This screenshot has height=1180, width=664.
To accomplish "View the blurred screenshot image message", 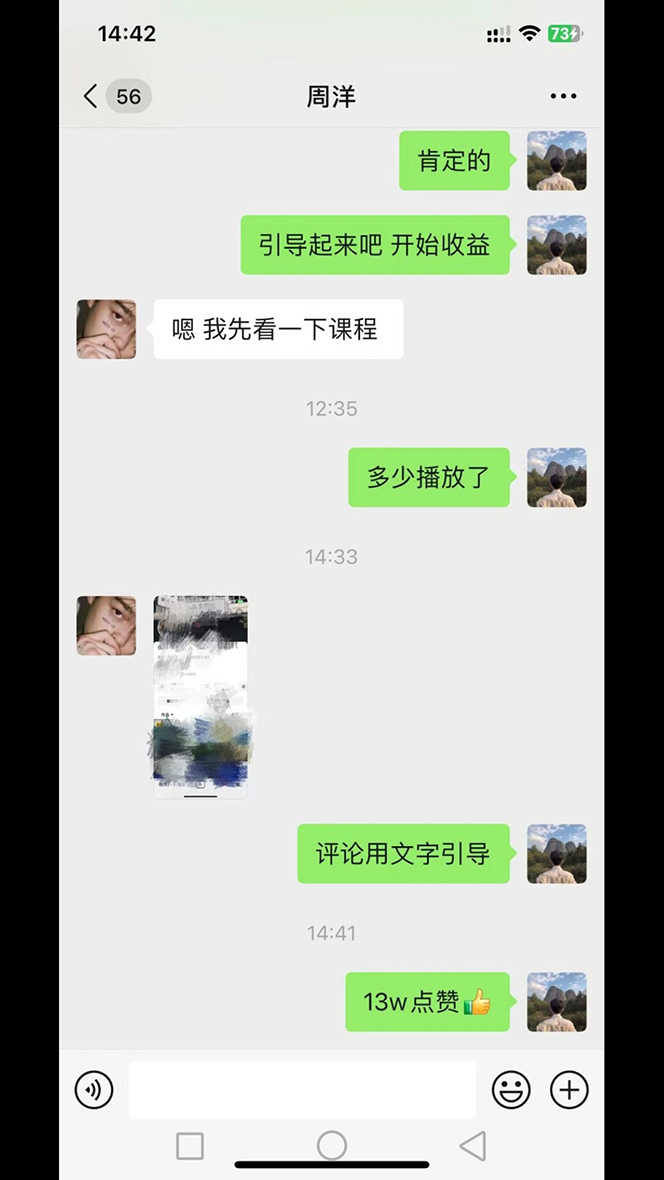I will [x=201, y=696].
